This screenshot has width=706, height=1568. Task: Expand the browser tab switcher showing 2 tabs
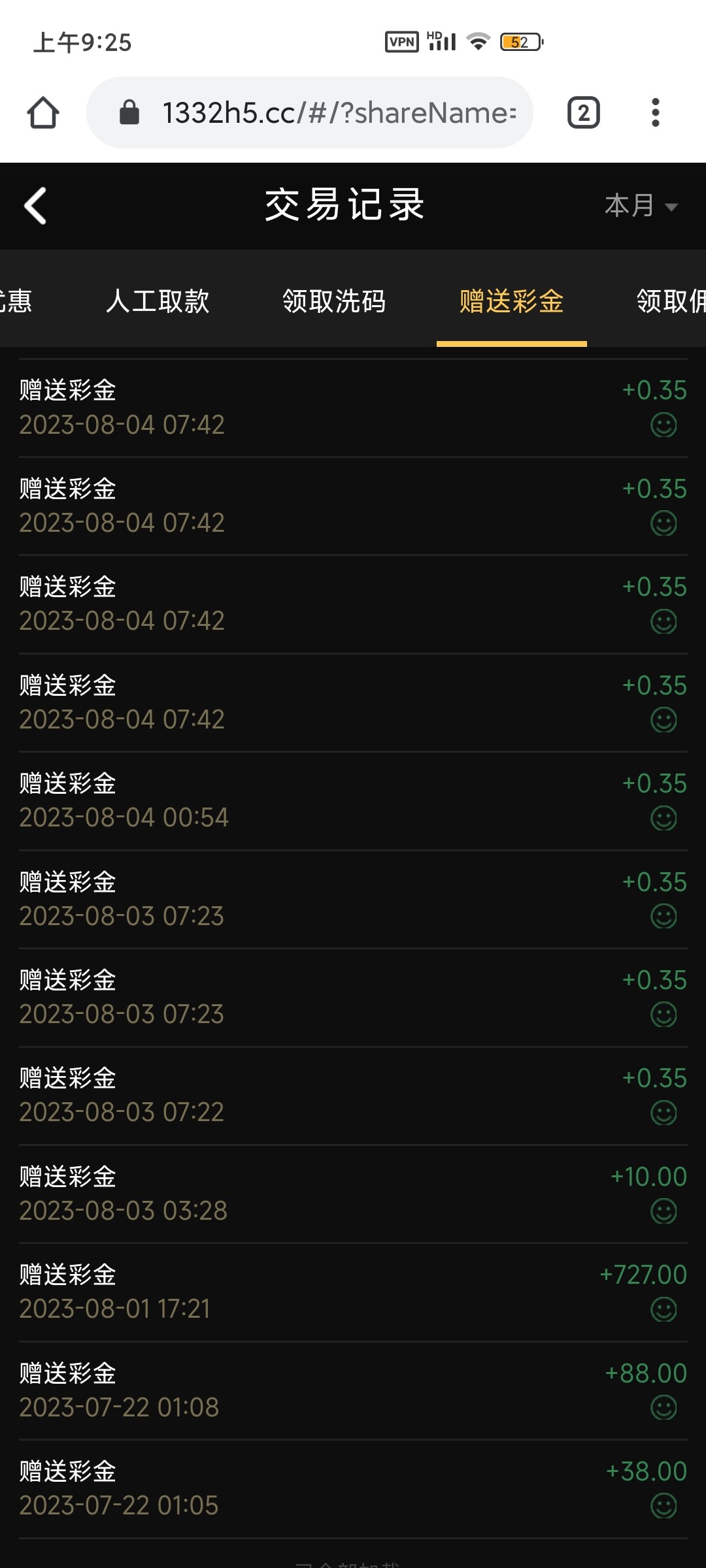click(582, 112)
